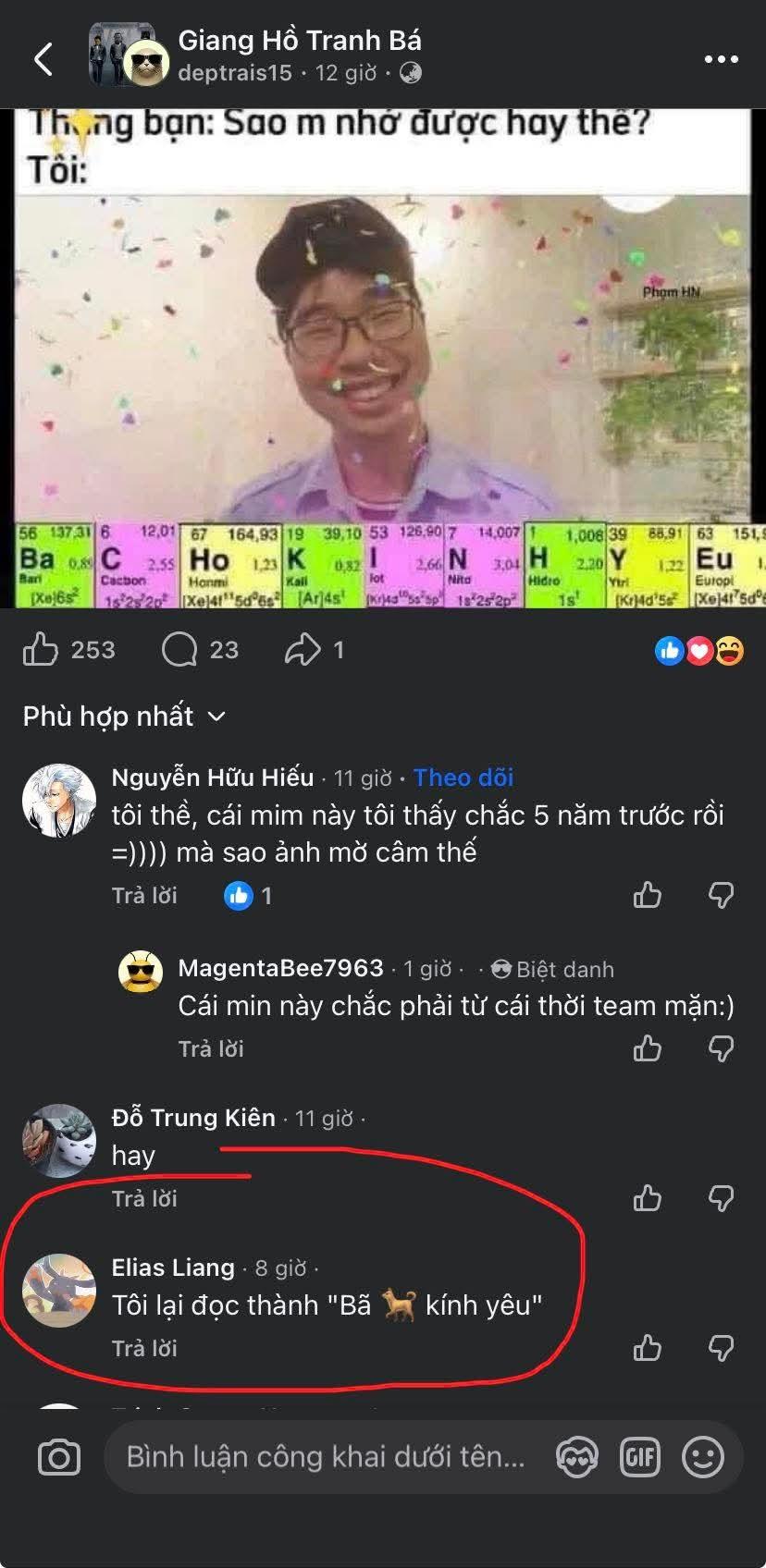The width and height of the screenshot is (766, 1568).
Task: Reply to Nguyễn Hữu Hiếu's comment
Action: click(144, 895)
